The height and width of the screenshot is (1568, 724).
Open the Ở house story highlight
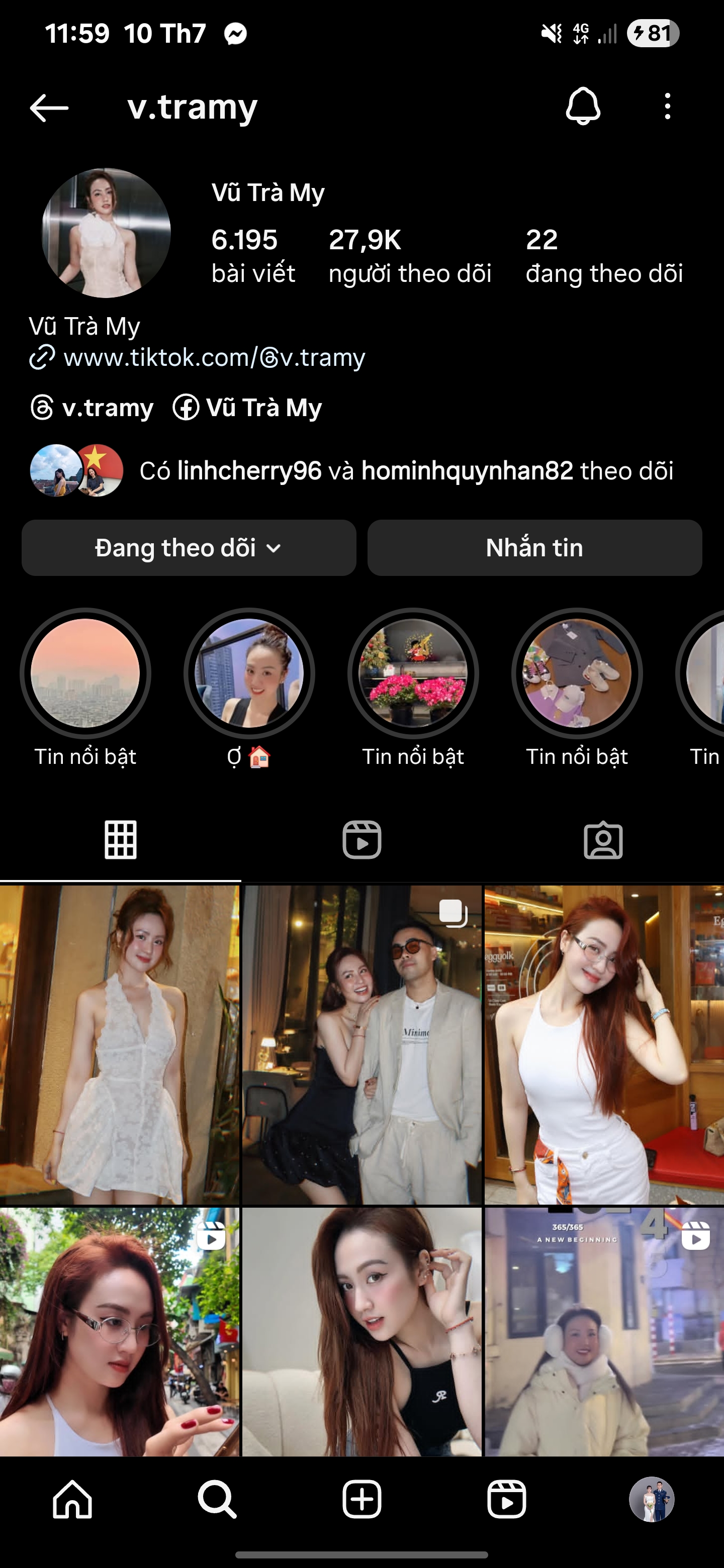coord(249,674)
